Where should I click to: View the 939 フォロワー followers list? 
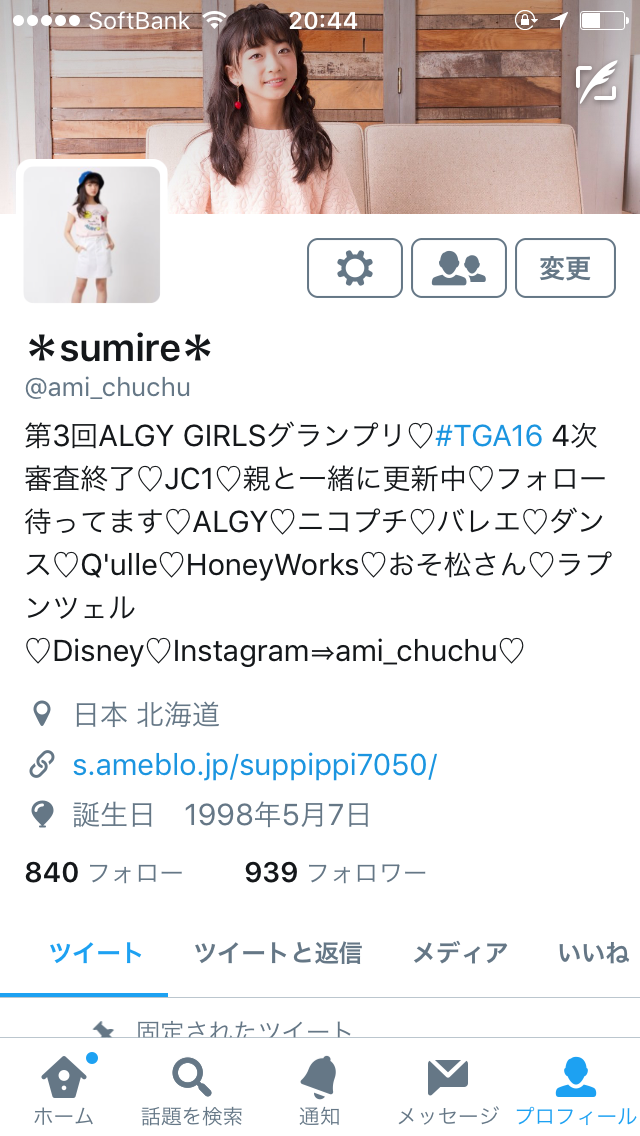pyautogui.click(x=335, y=872)
